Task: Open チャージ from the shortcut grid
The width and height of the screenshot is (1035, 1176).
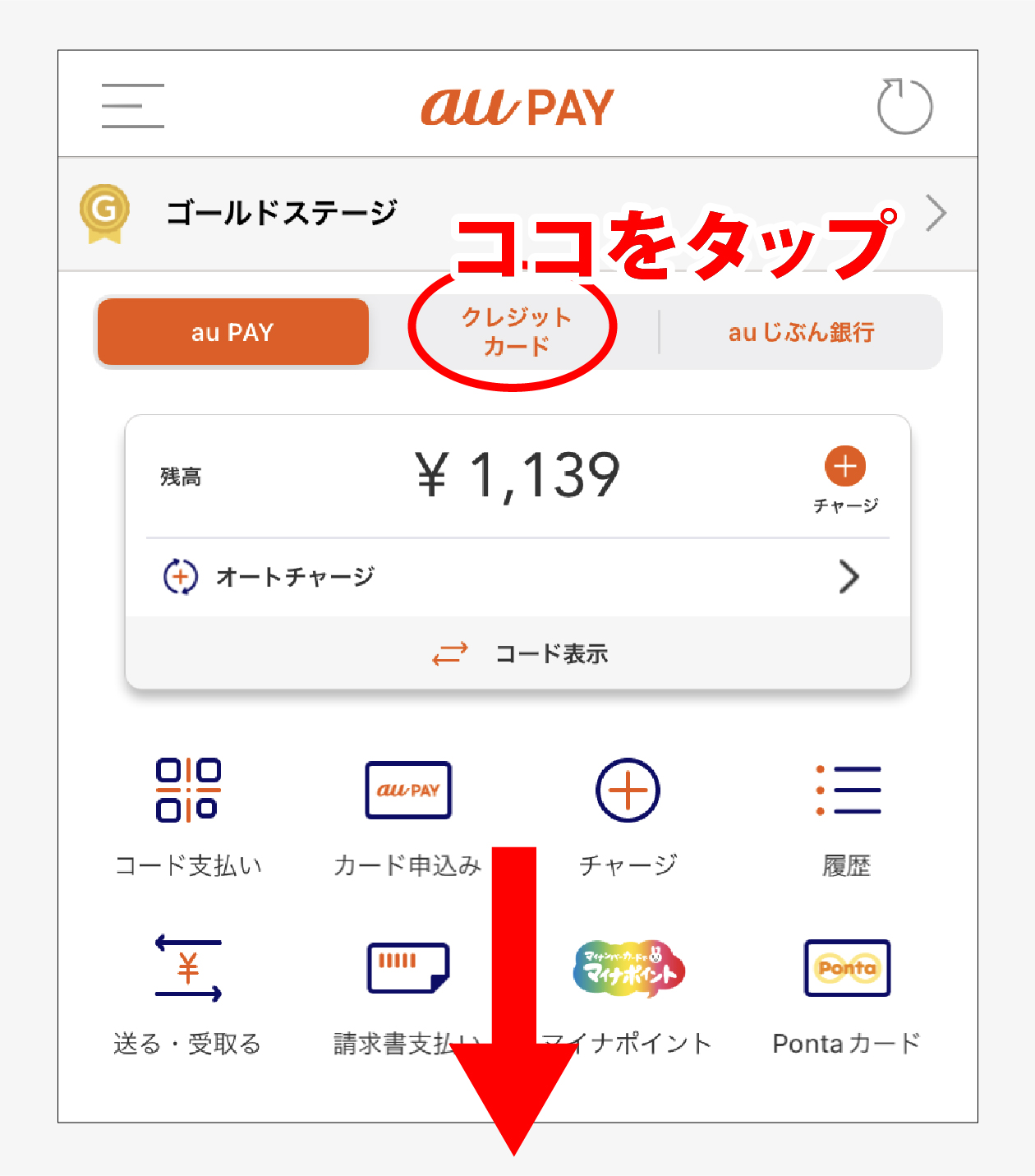Action: tap(628, 814)
